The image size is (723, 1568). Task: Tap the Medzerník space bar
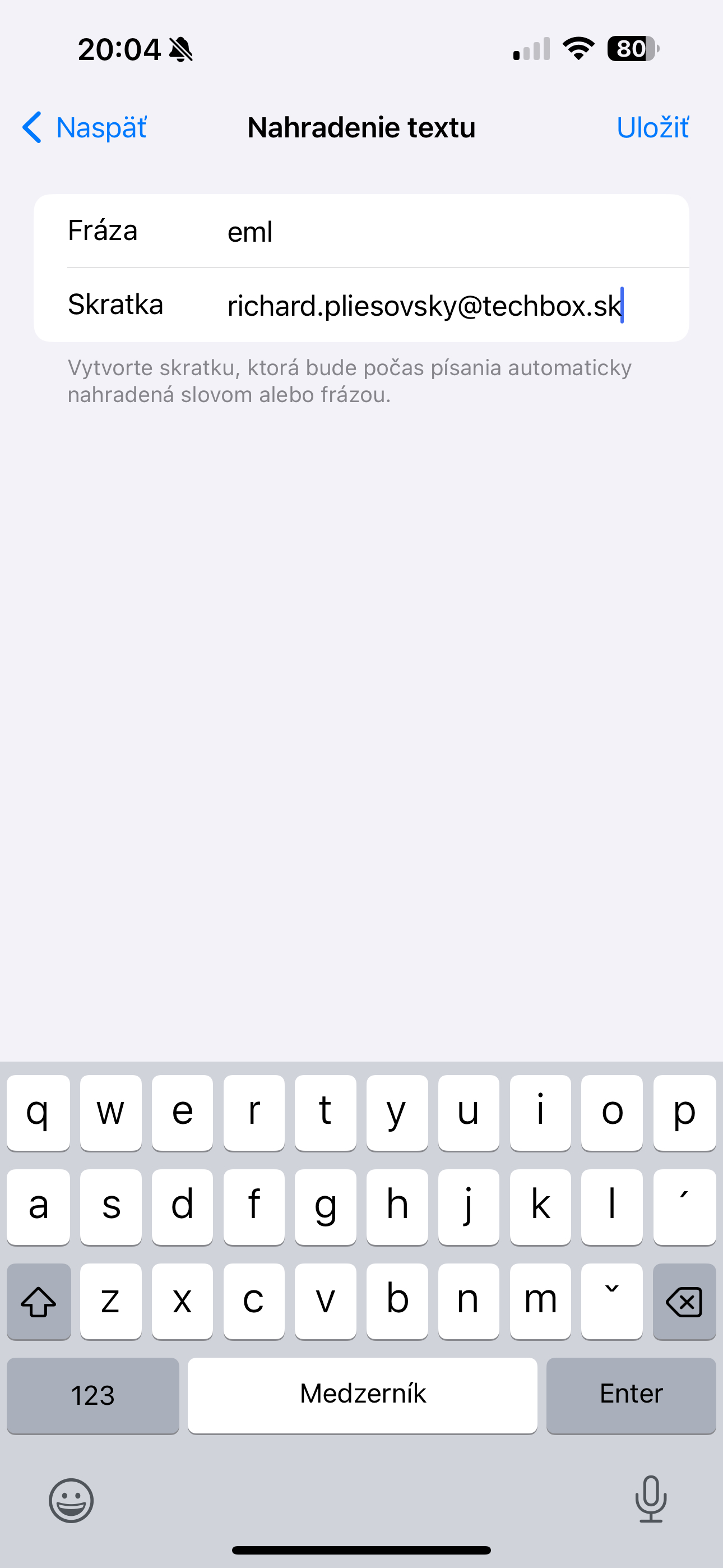363,1395
